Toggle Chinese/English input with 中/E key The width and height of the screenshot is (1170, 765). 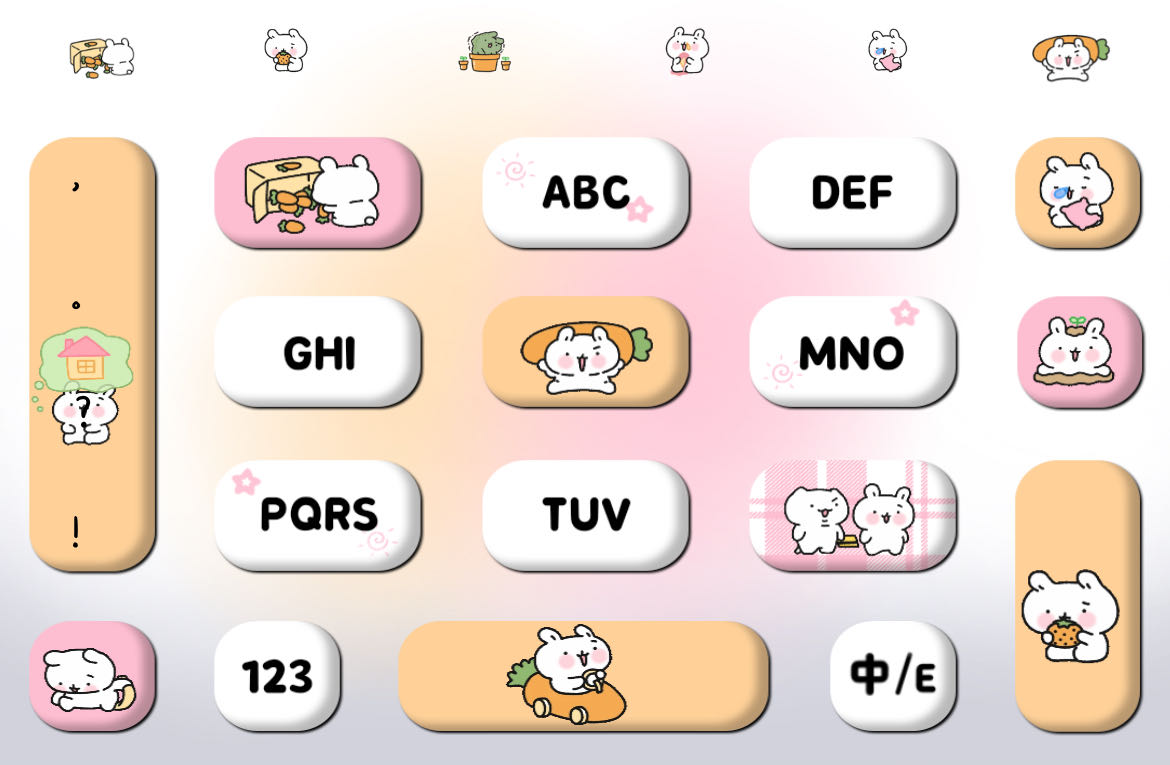click(x=892, y=676)
